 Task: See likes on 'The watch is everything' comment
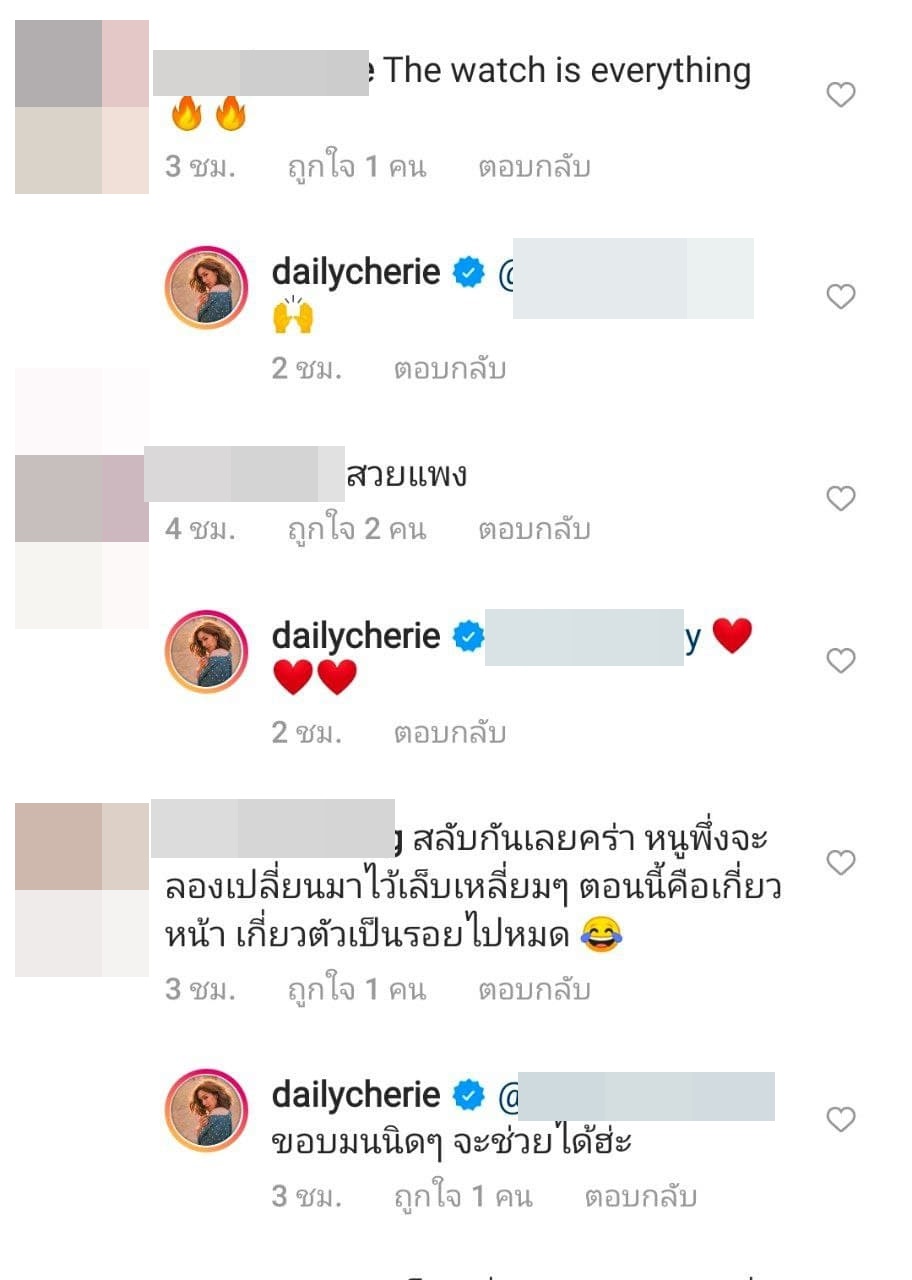(356, 167)
